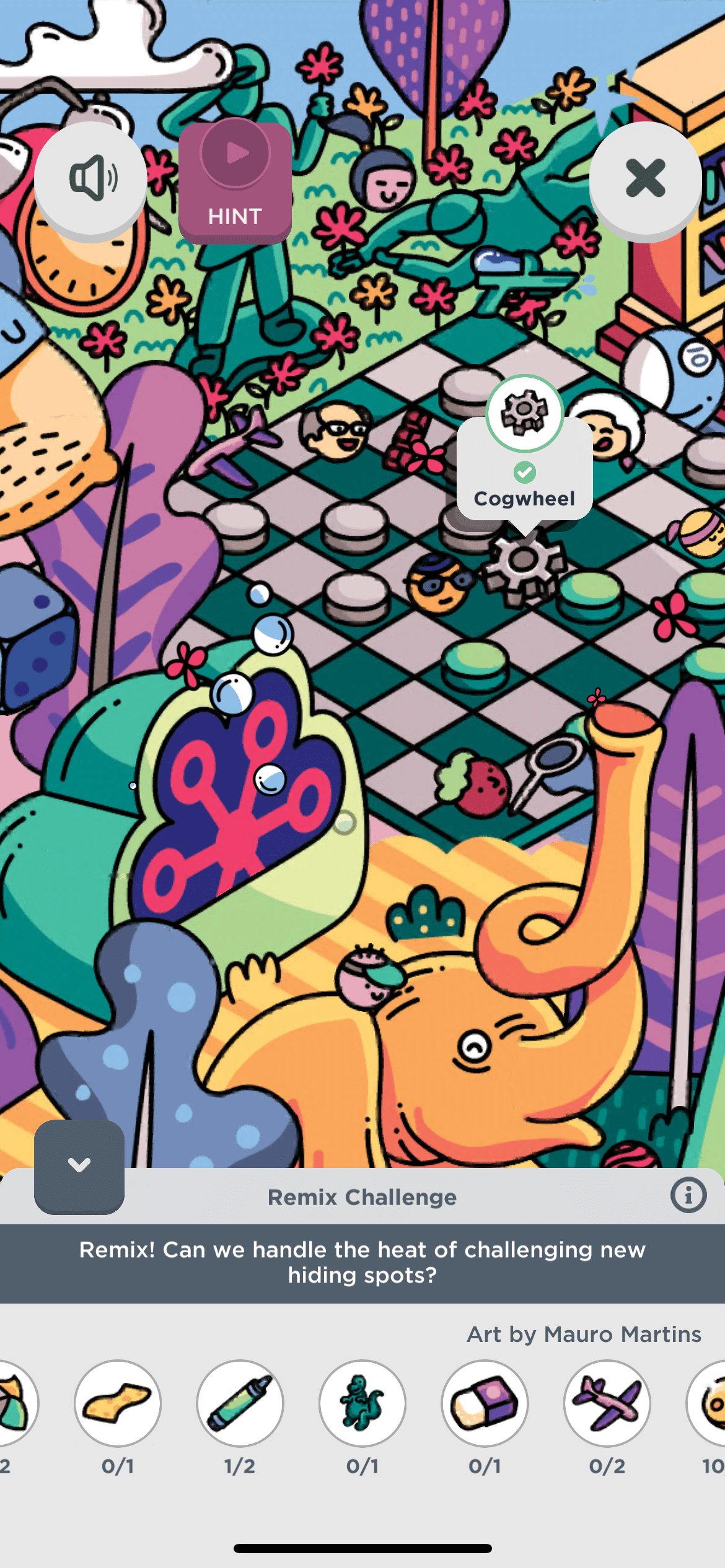The width and height of the screenshot is (725, 1568).
Task: Select the purple airplane item
Action: pos(607,1403)
